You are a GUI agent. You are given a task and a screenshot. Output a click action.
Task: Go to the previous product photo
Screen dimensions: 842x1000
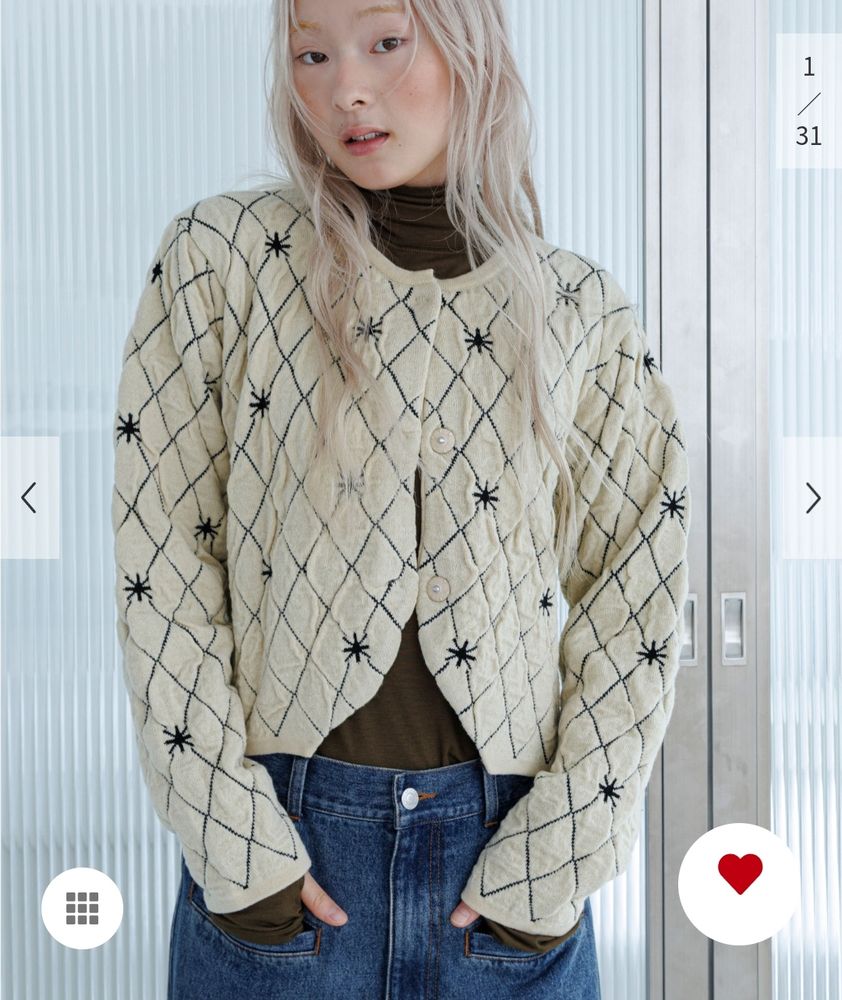[x=29, y=497]
